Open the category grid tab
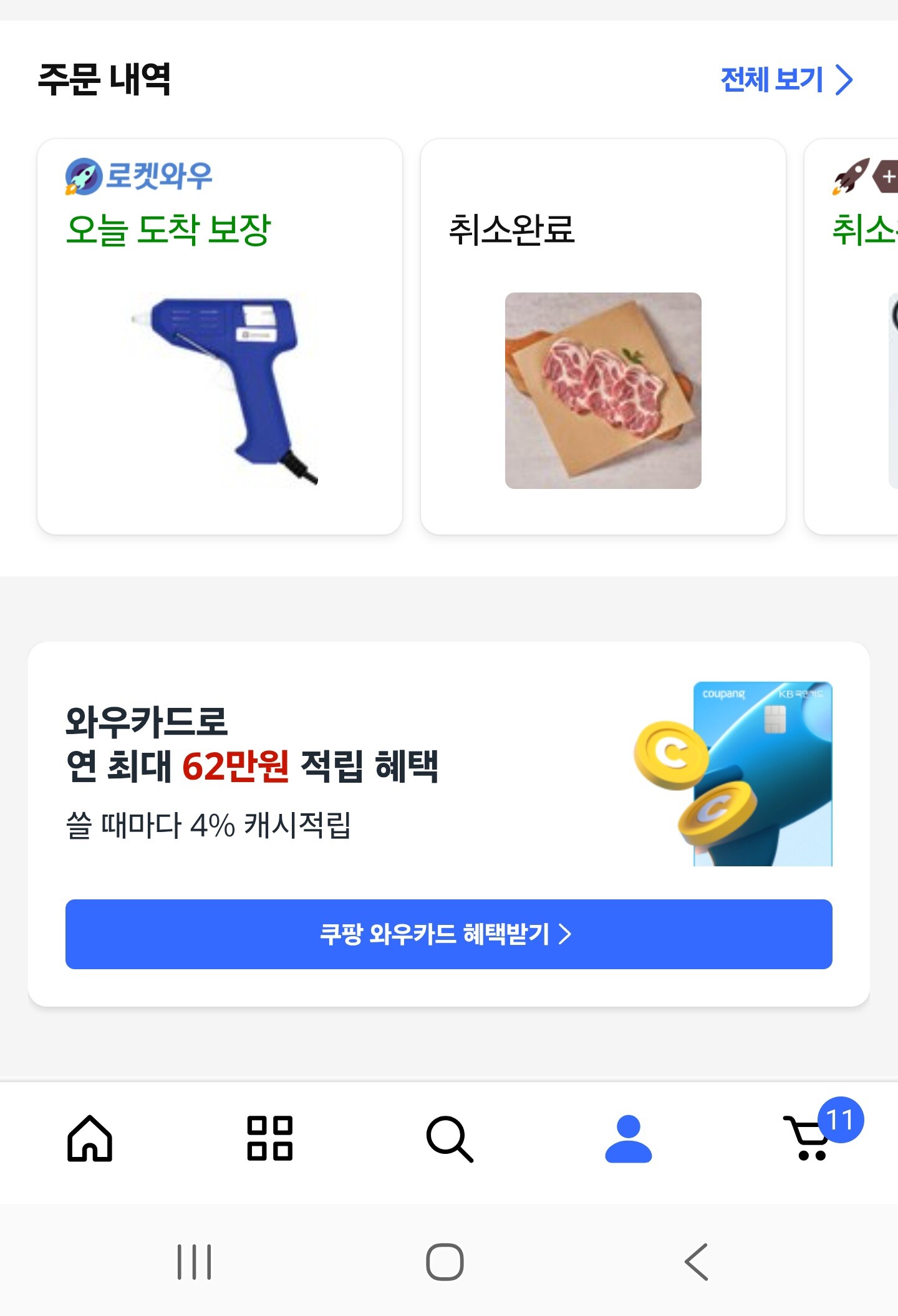This screenshot has width=898, height=1316. tap(269, 1138)
